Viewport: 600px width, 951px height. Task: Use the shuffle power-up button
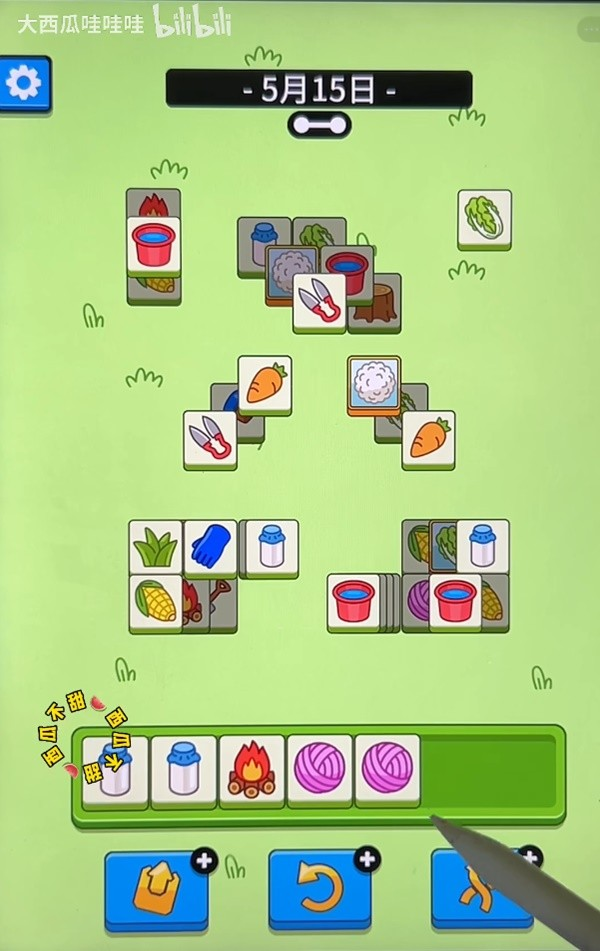480,887
